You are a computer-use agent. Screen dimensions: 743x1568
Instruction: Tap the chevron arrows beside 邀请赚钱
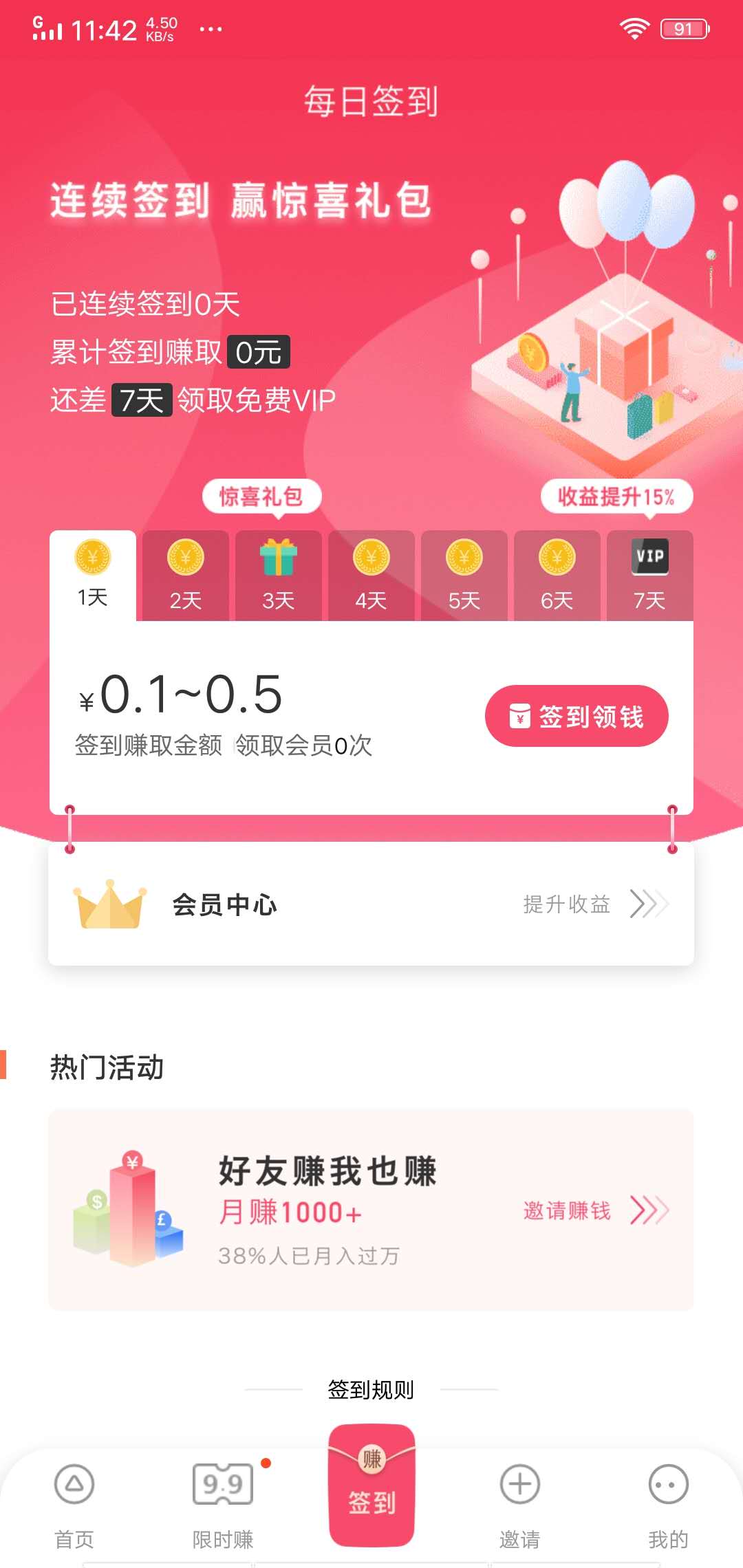click(649, 1209)
